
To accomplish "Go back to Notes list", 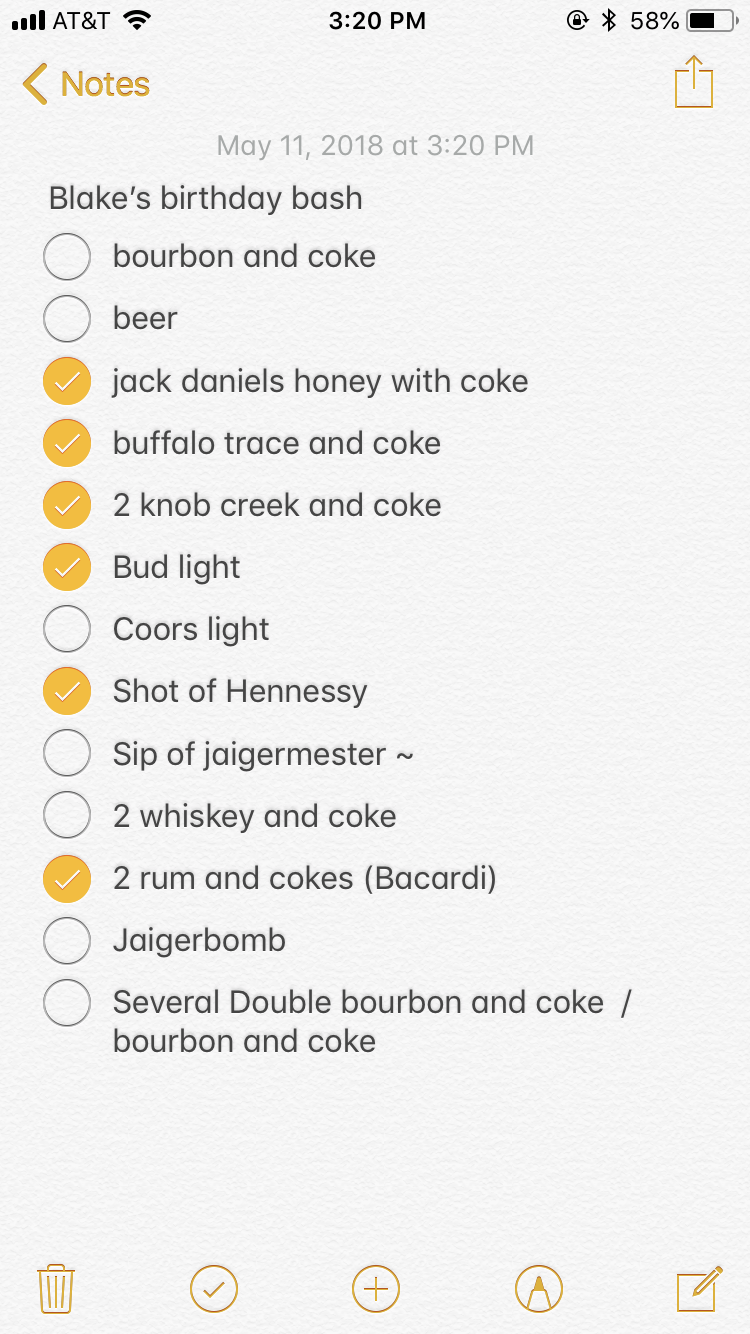I will 86,84.
